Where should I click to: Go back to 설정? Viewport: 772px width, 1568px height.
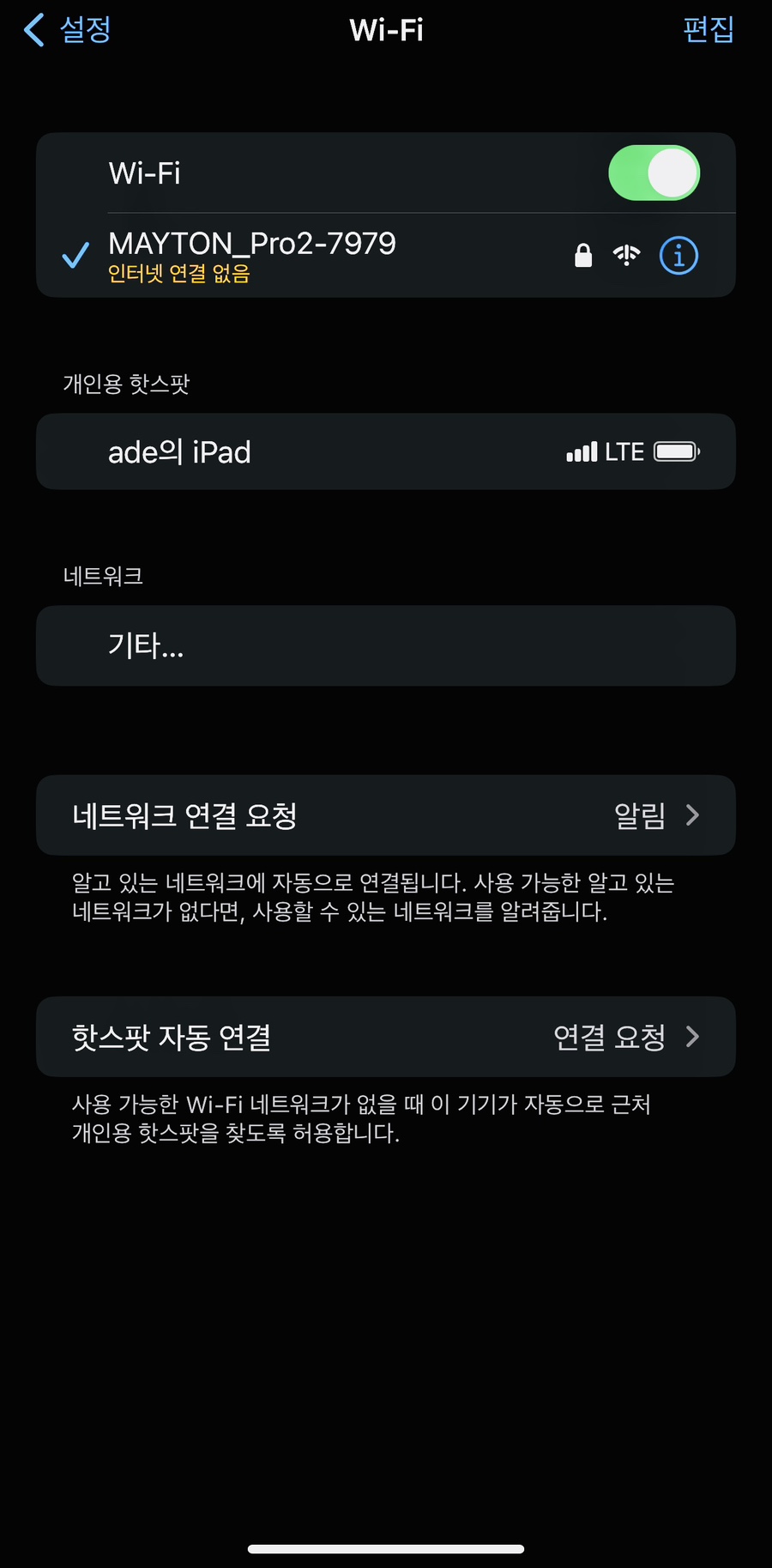(x=67, y=30)
